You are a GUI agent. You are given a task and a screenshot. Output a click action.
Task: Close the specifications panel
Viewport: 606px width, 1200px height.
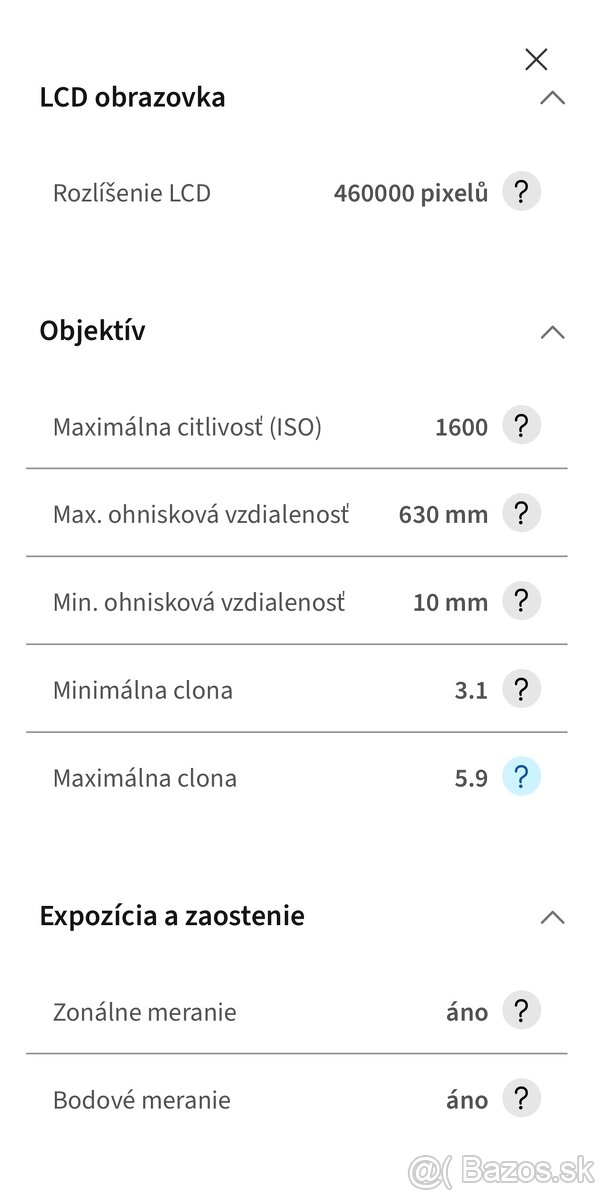click(x=536, y=60)
